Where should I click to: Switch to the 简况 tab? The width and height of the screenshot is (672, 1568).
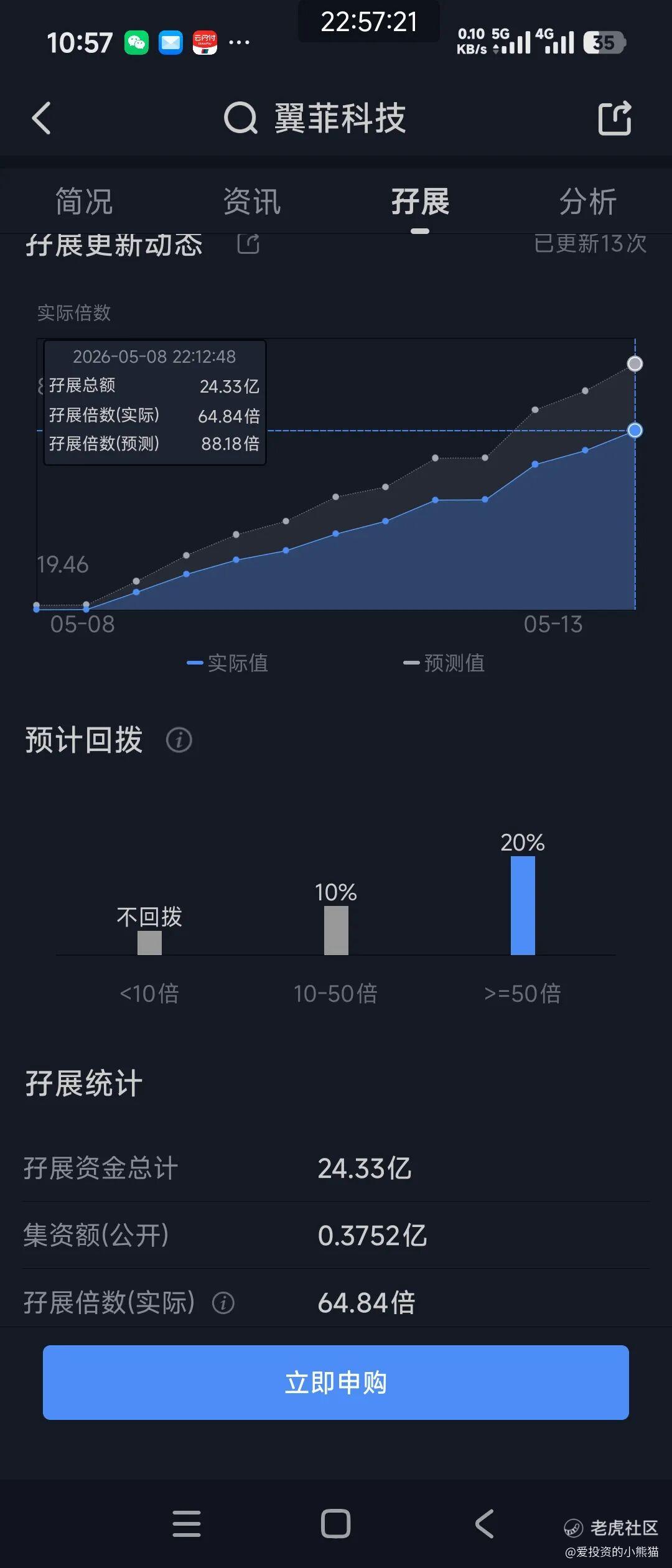84,202
